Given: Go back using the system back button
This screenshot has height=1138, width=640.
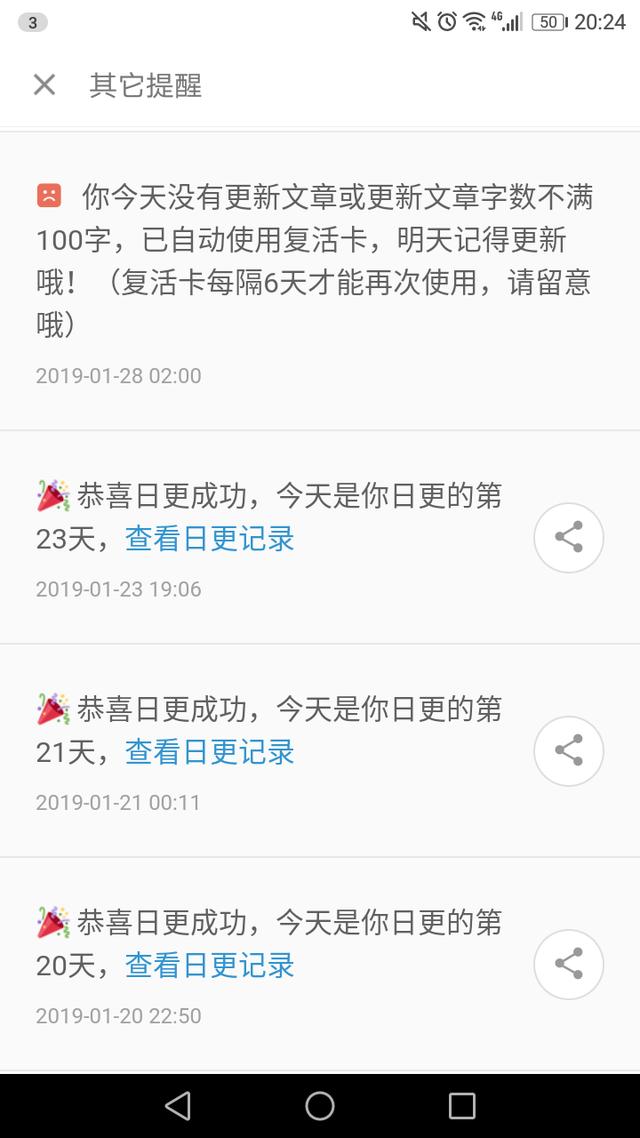Looking at the screenshot, I should [x=178, y=1105].
